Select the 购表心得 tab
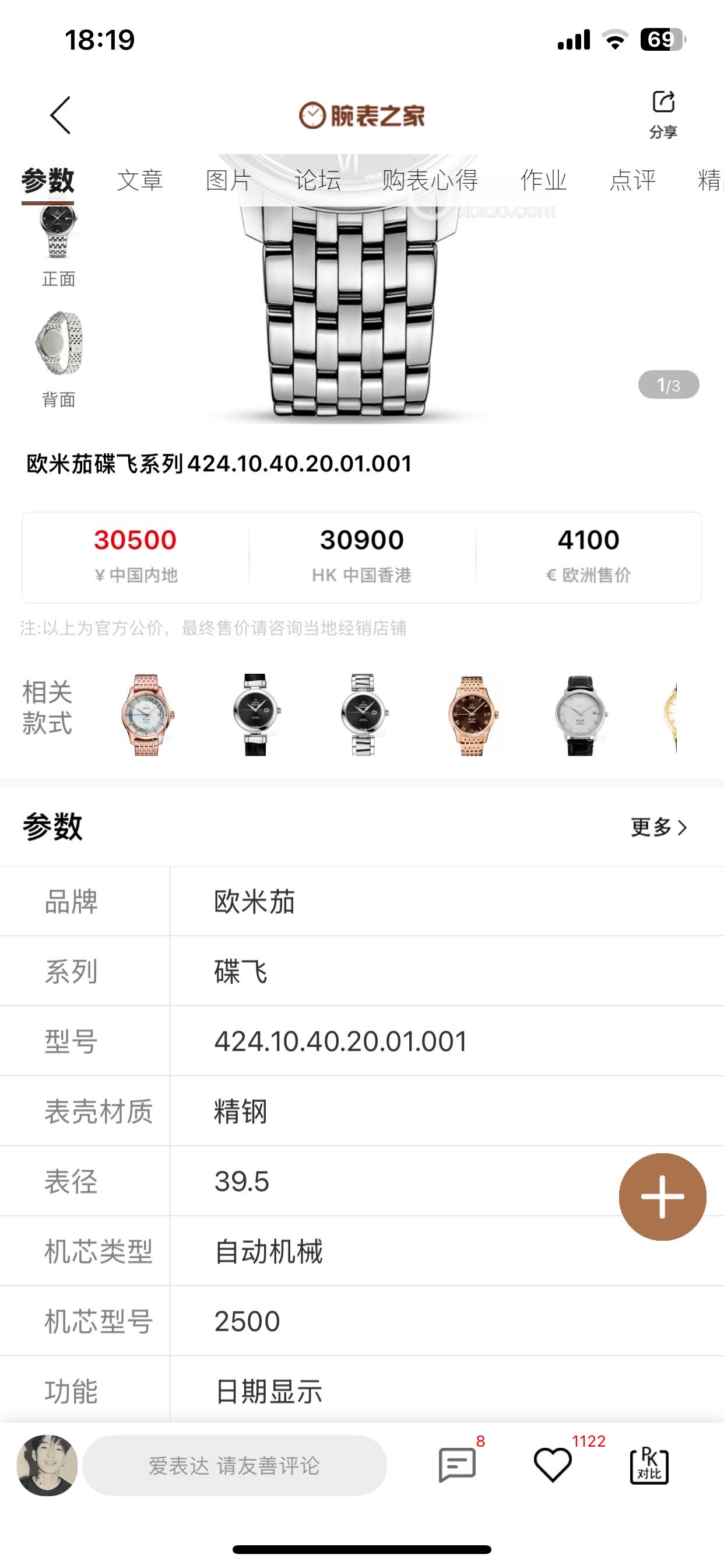The height and width of the screenshot is (1568, 724). 430,180
